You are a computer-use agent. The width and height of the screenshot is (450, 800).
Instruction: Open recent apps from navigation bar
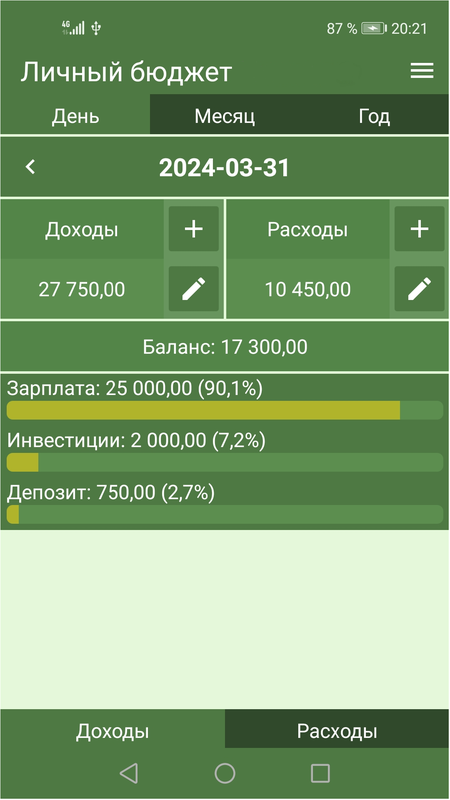pyautogui.click(x=320, y=773)
